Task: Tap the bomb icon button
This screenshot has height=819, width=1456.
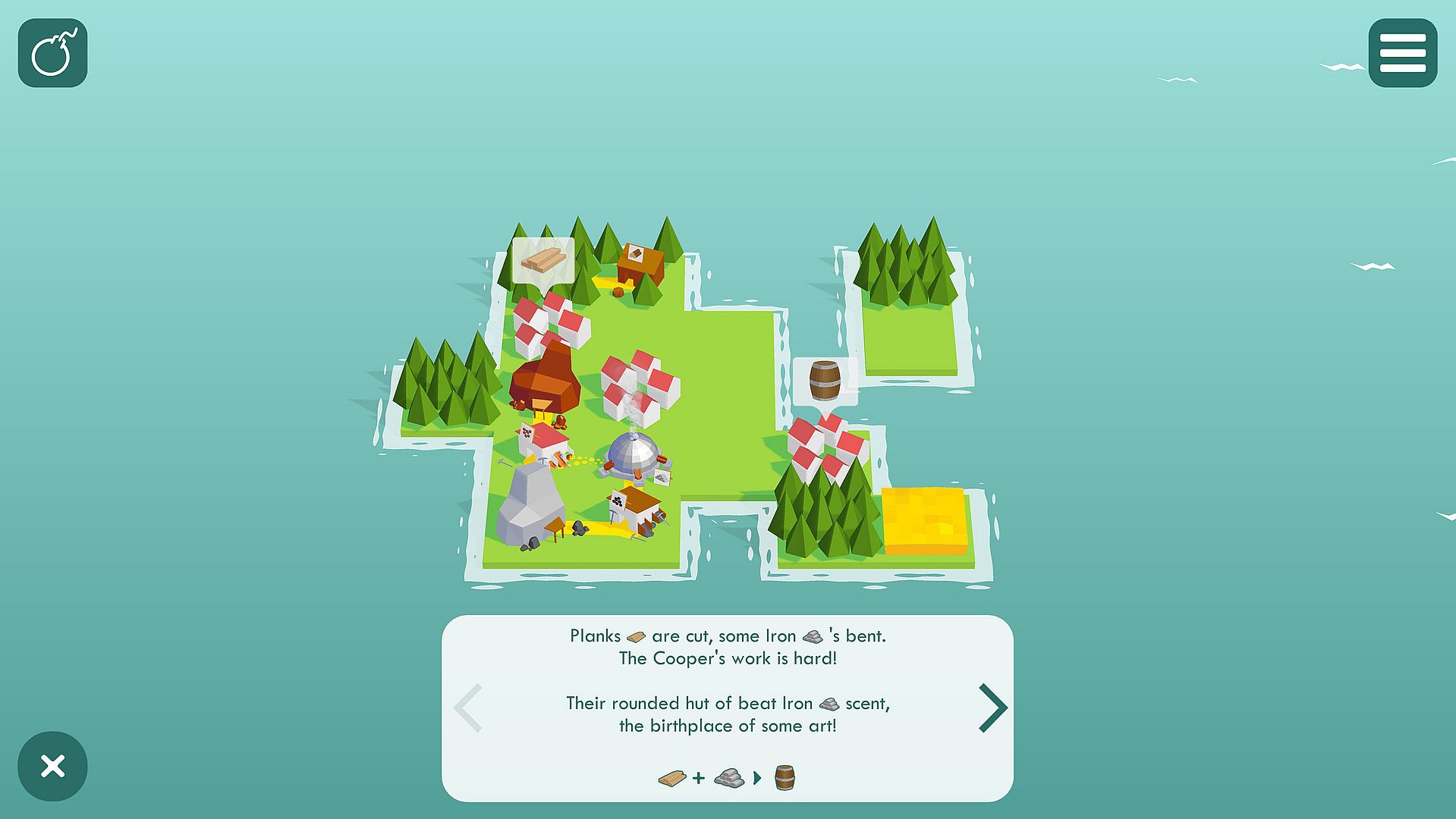Action: 52,53
